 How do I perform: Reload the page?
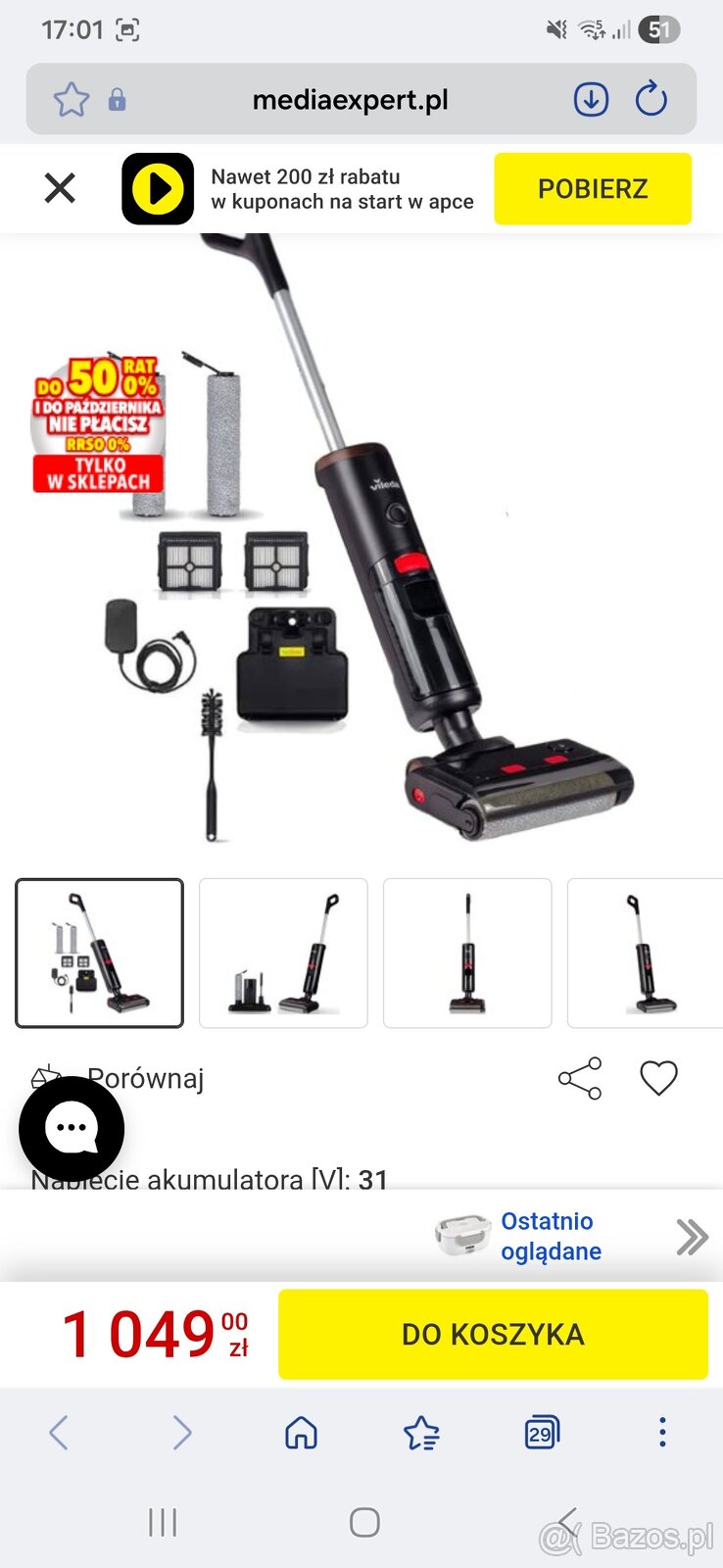[x=651, y=99]
